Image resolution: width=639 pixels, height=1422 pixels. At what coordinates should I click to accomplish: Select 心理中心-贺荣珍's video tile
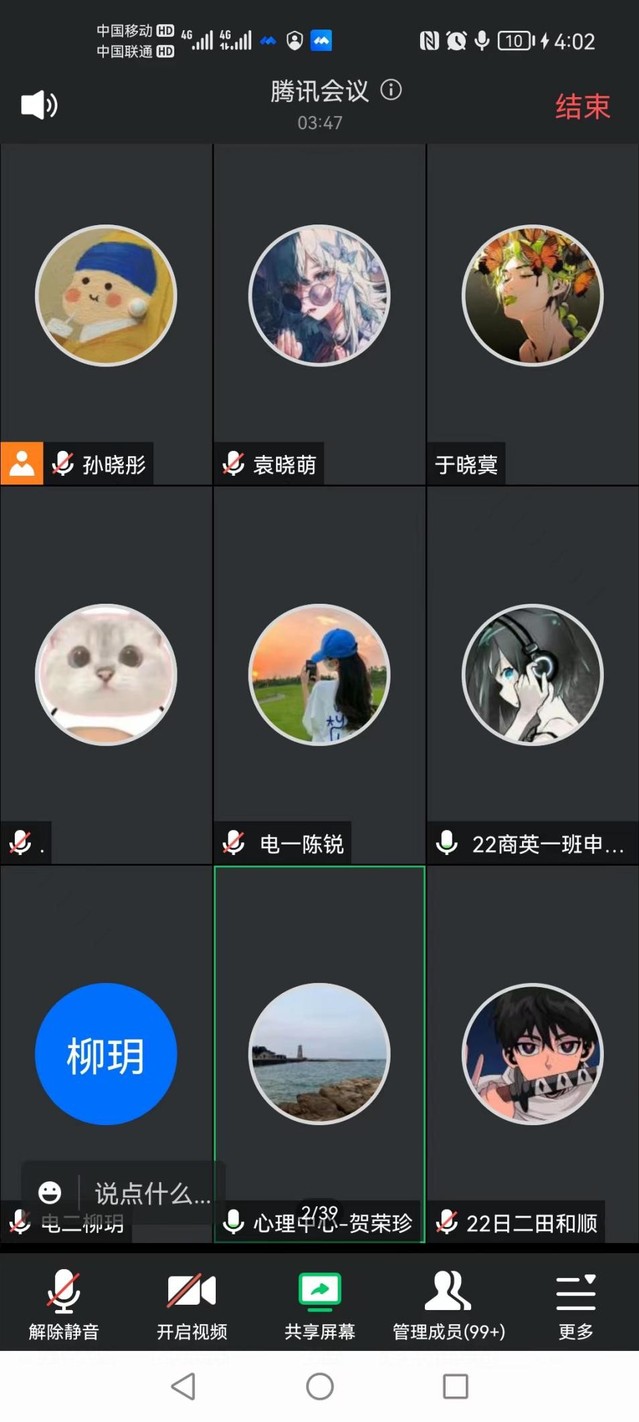pyautogui.click(x=319, y=1054)
